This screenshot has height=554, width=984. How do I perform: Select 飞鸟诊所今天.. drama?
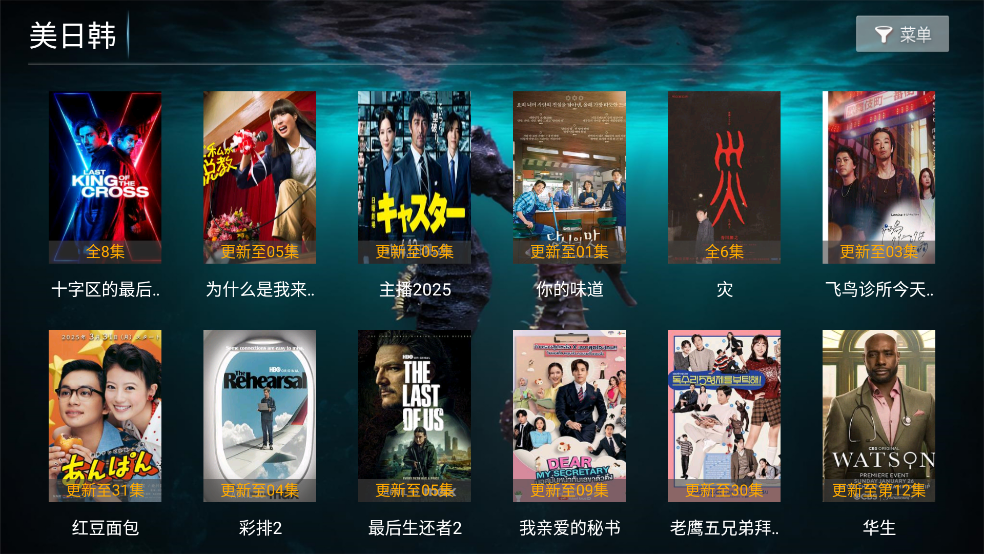pyautogui.click(x=879, y=178)
